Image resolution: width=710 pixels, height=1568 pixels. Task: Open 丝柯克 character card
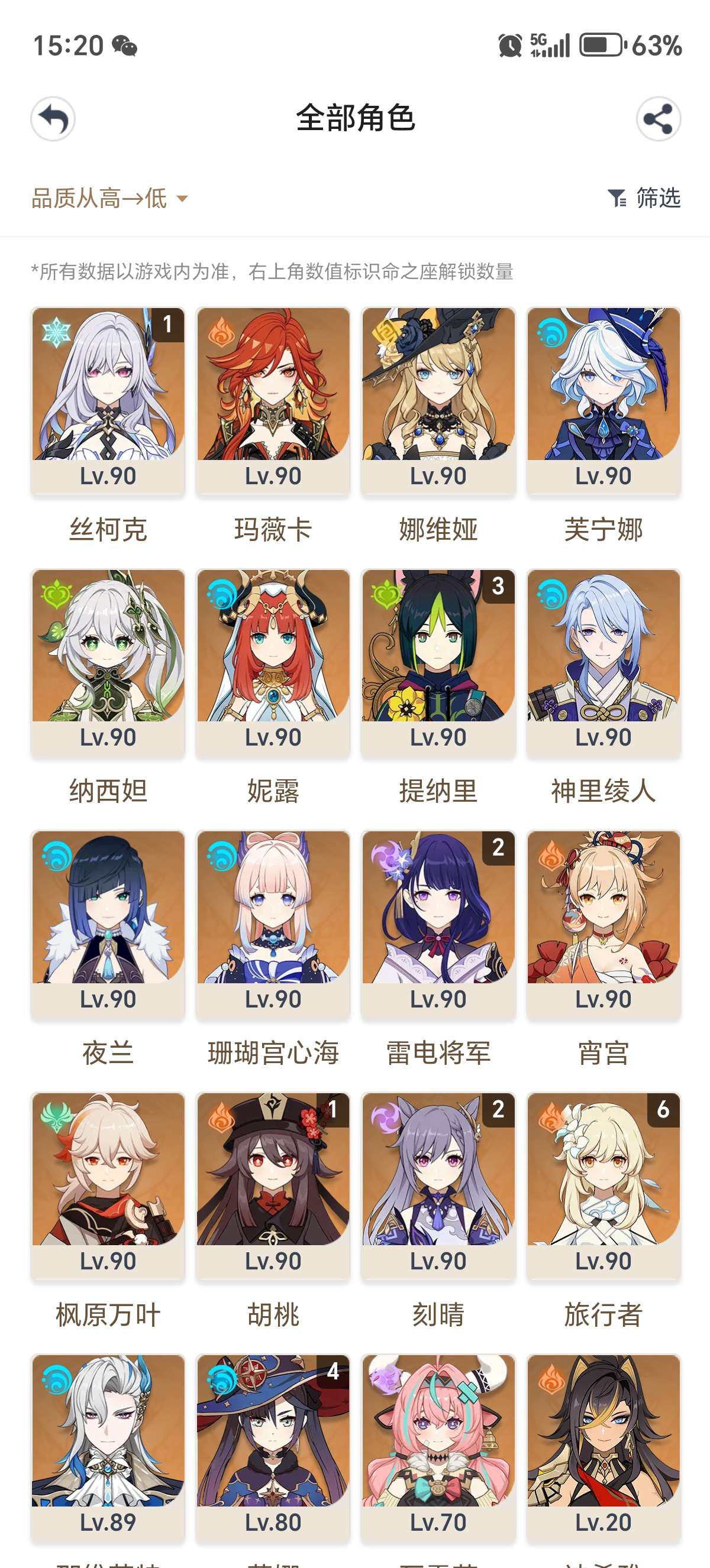click(x=108, y=401)
